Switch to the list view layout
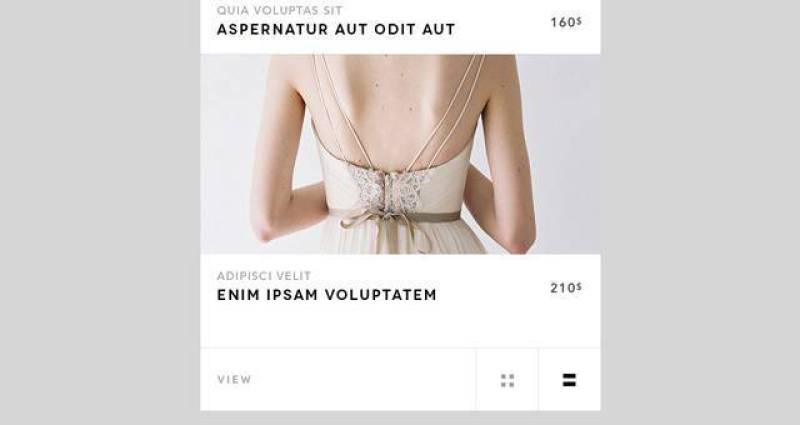This screenshot has width=800, height=425. tap(569, 380)
